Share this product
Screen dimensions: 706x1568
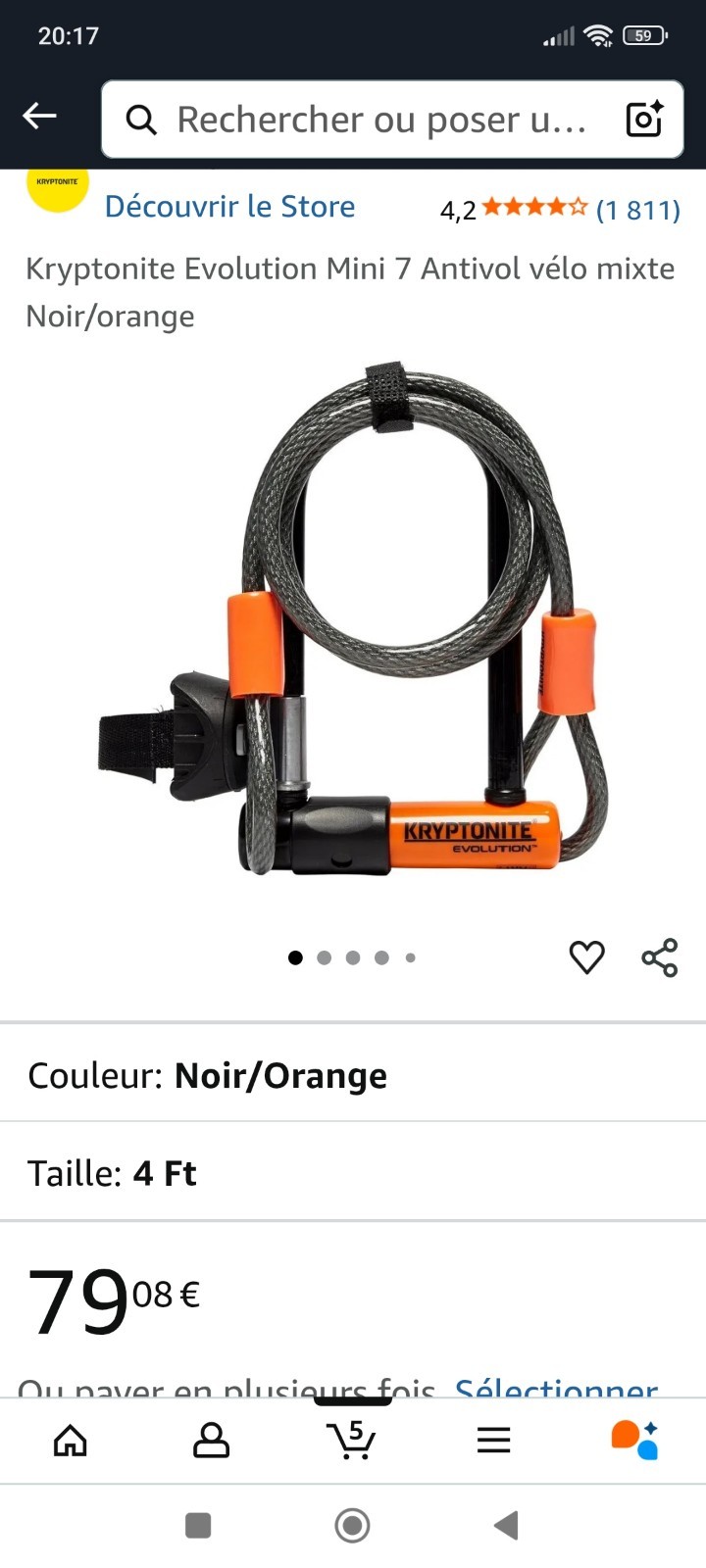point(660,957)
